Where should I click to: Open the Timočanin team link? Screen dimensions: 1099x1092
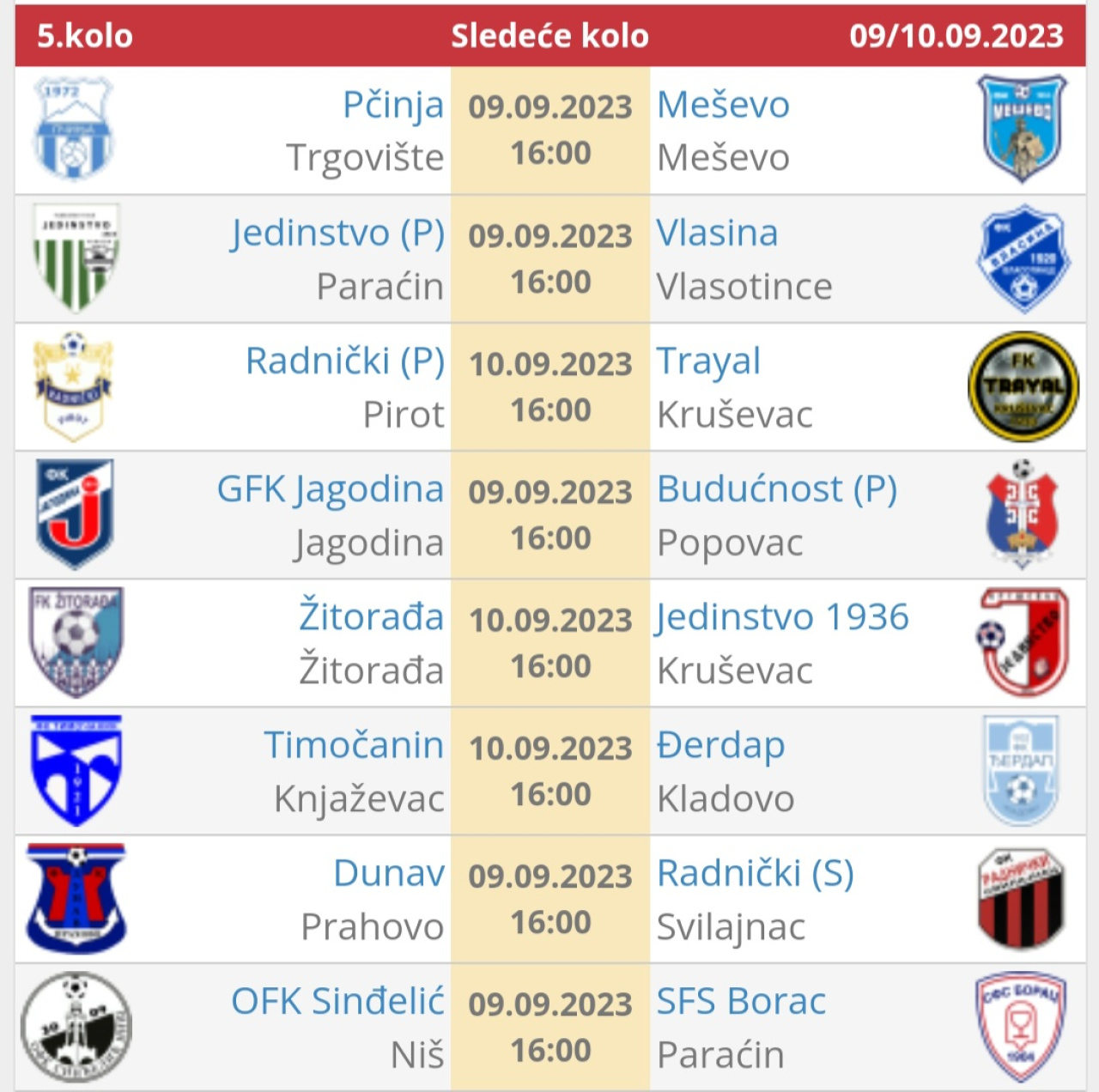(x=354, y=745)
